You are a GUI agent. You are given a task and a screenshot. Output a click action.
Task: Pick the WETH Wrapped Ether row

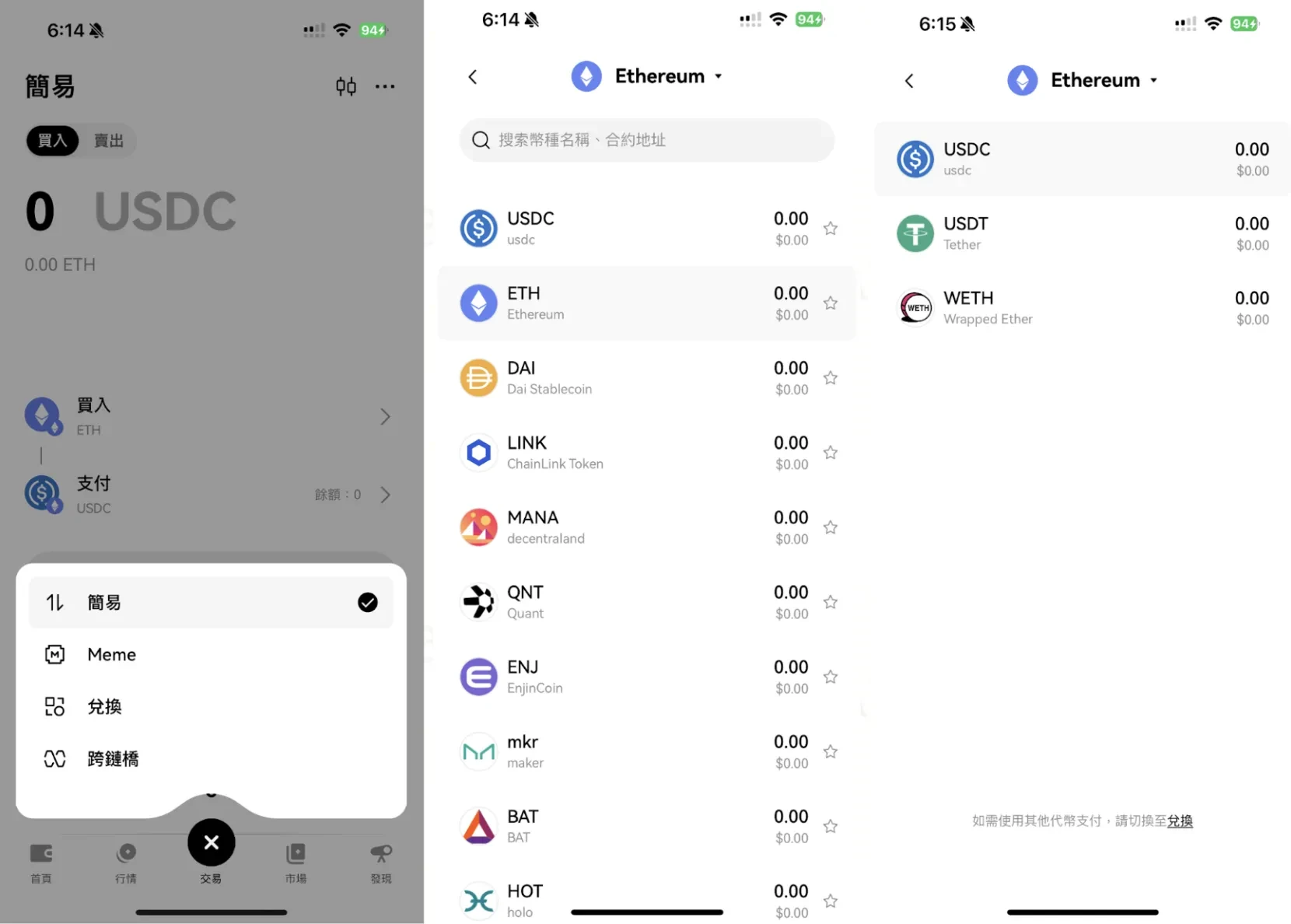1081,308
